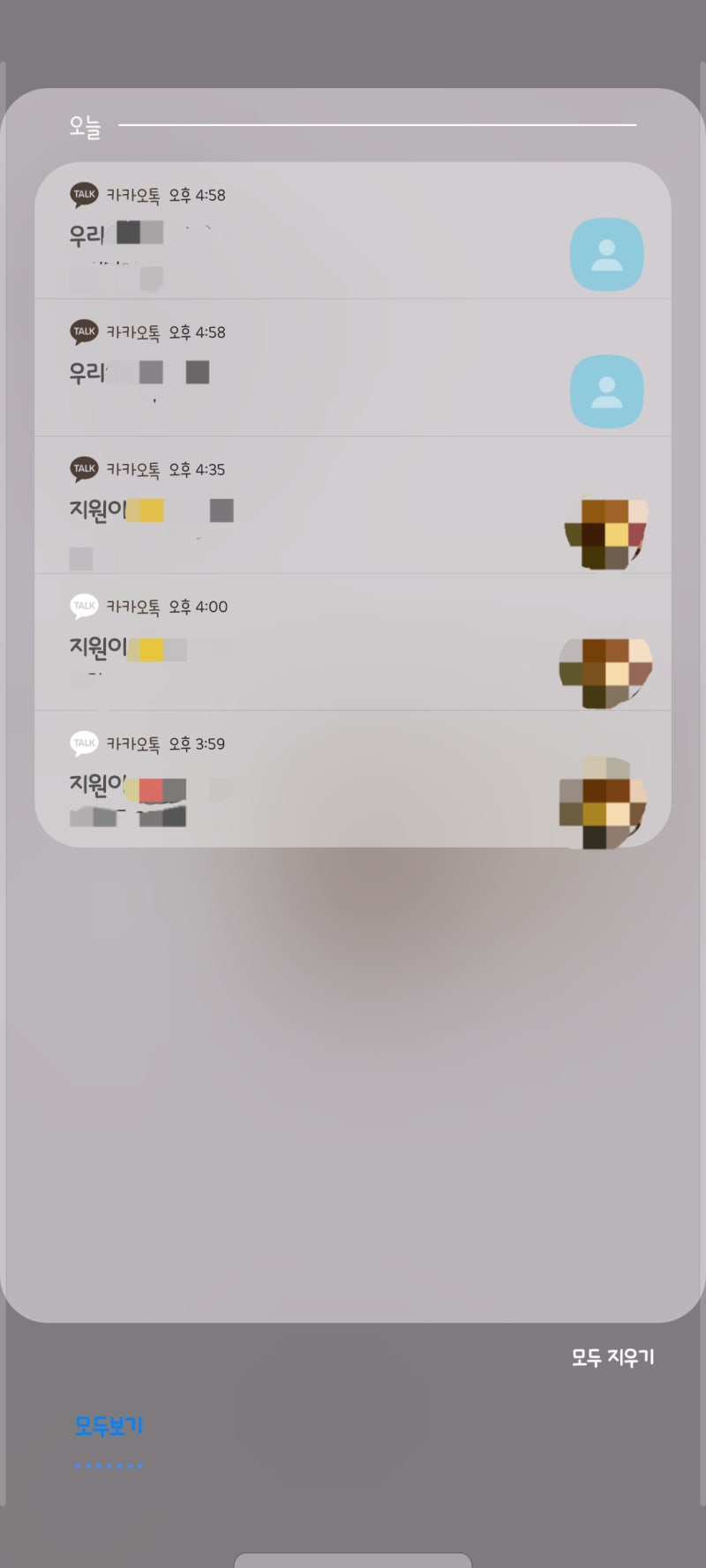Select the timestamp 오후 4:58 on the first notification

click(196, 196)
